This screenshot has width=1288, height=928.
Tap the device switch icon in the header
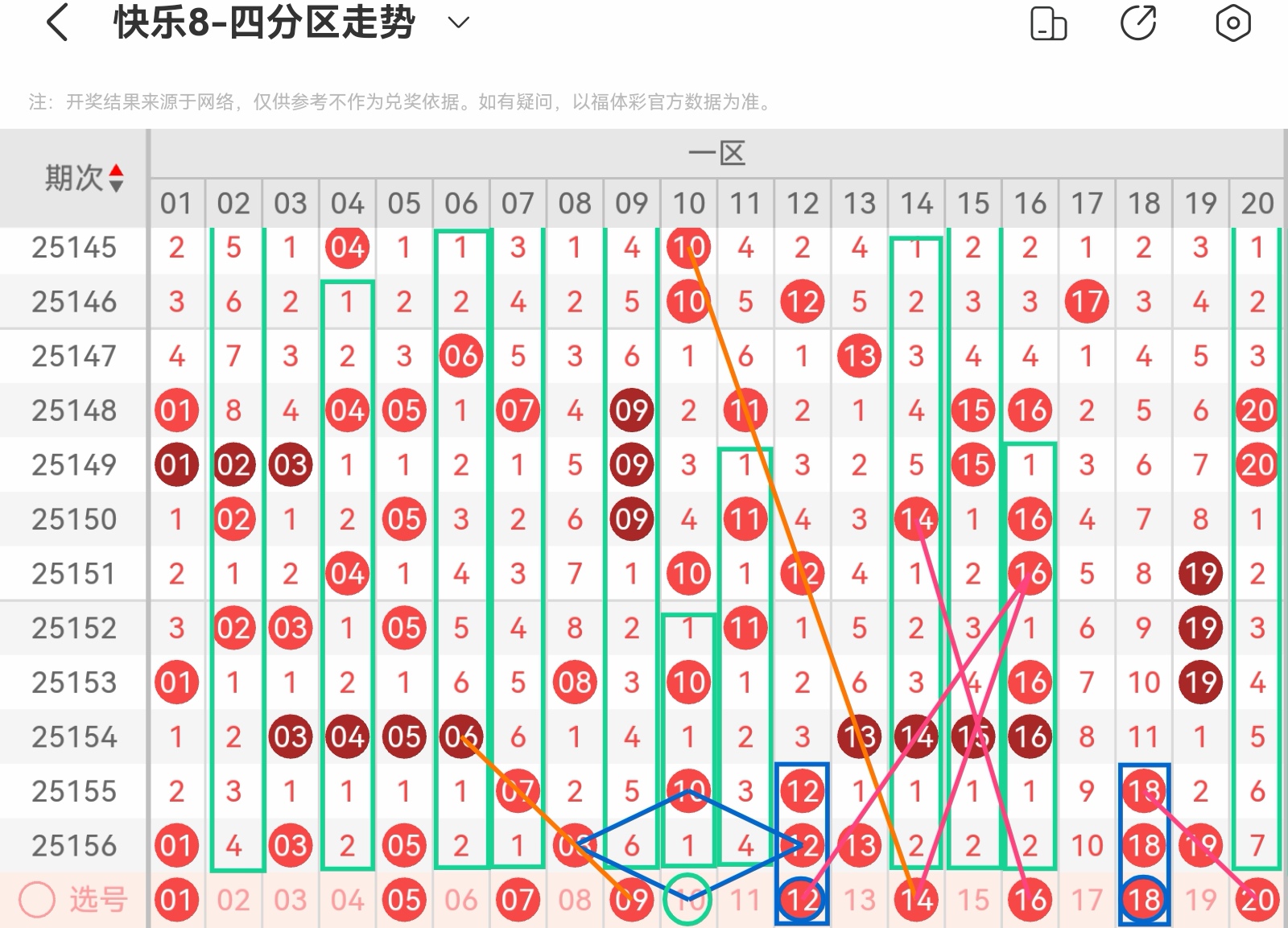[1048, 23]
